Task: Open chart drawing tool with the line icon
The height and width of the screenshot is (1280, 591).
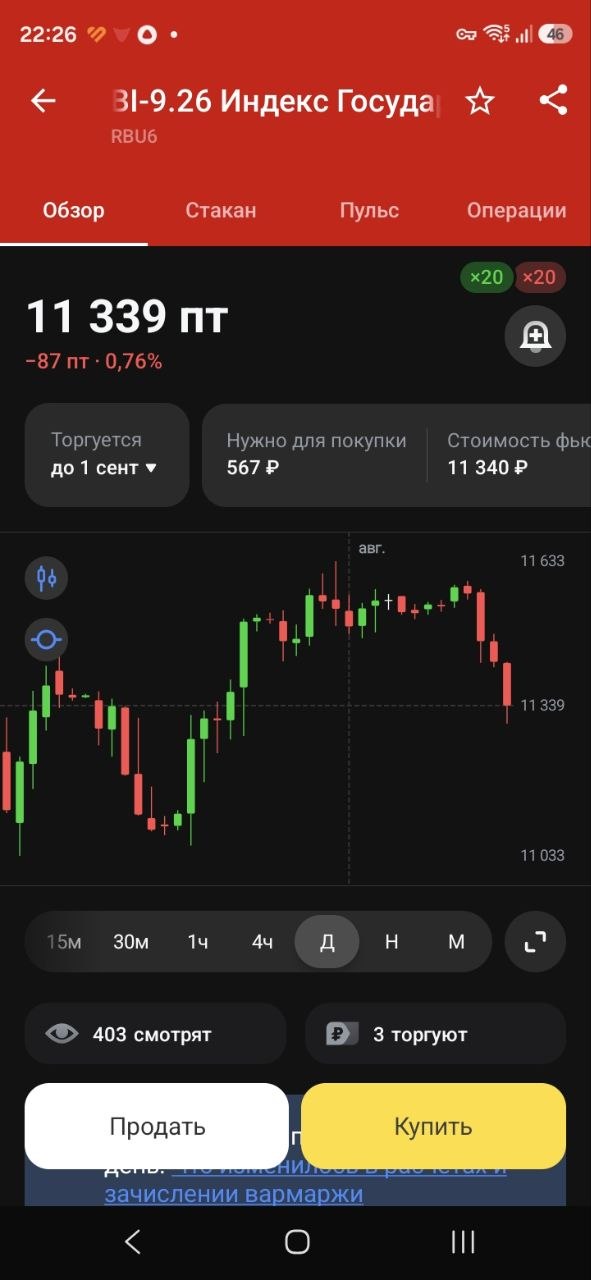Action: [47, 639]
